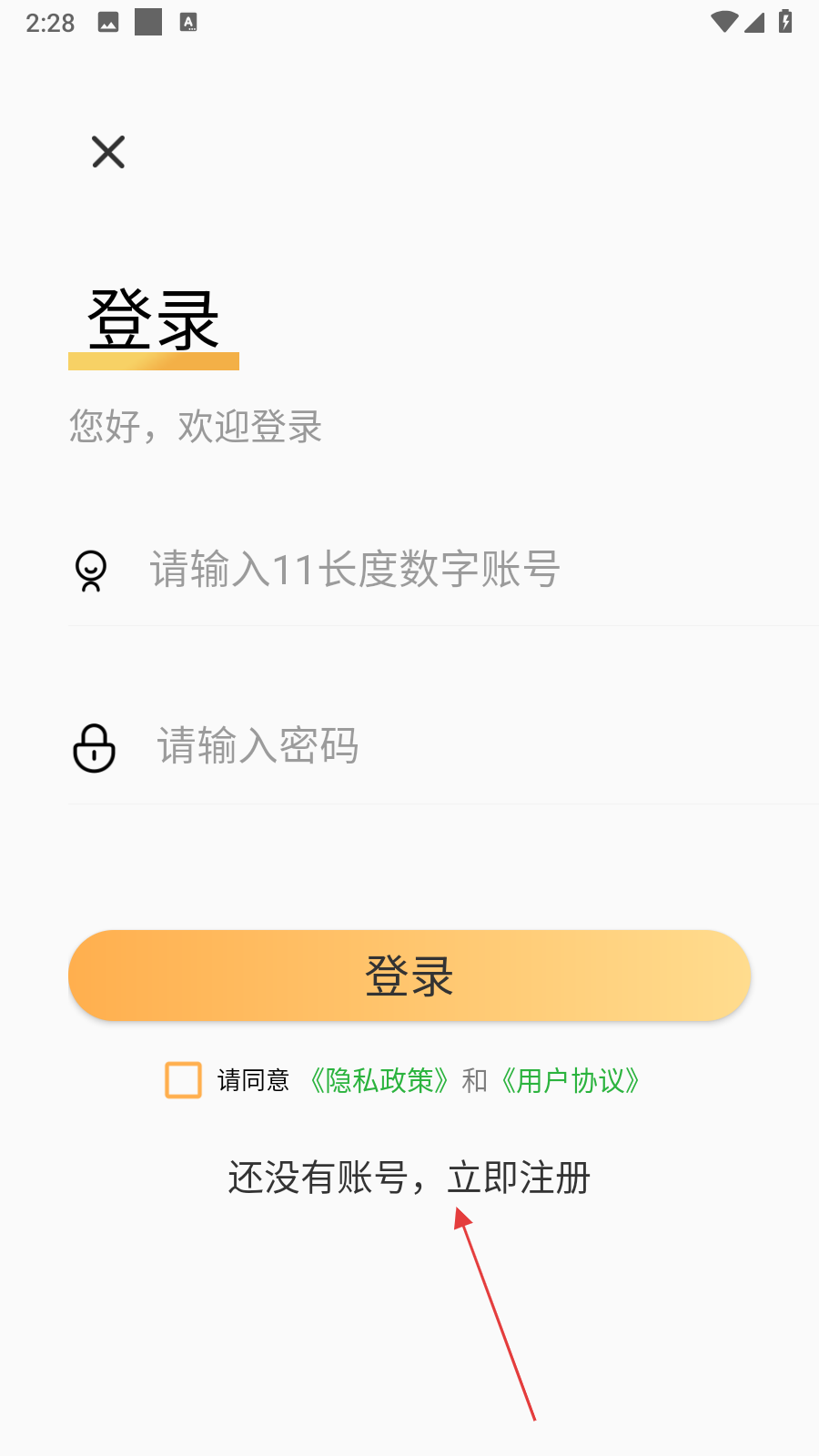
Task: Check the agreement checkbox
Action: click(x=183, y=1080)
